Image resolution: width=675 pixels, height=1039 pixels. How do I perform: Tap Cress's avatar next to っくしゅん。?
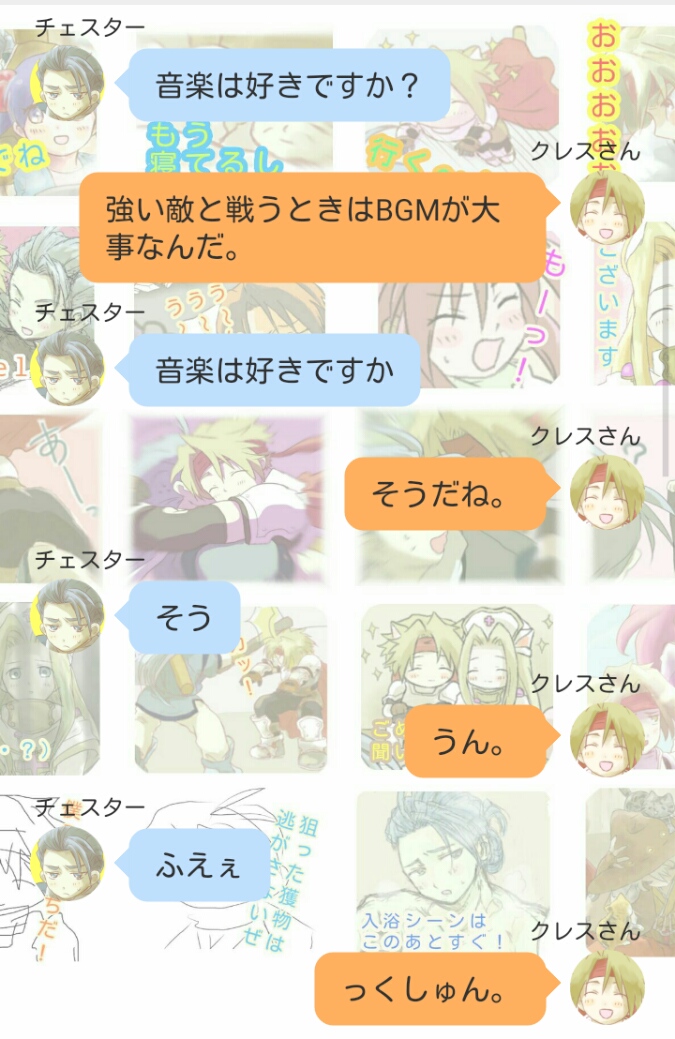pos(607,987)
